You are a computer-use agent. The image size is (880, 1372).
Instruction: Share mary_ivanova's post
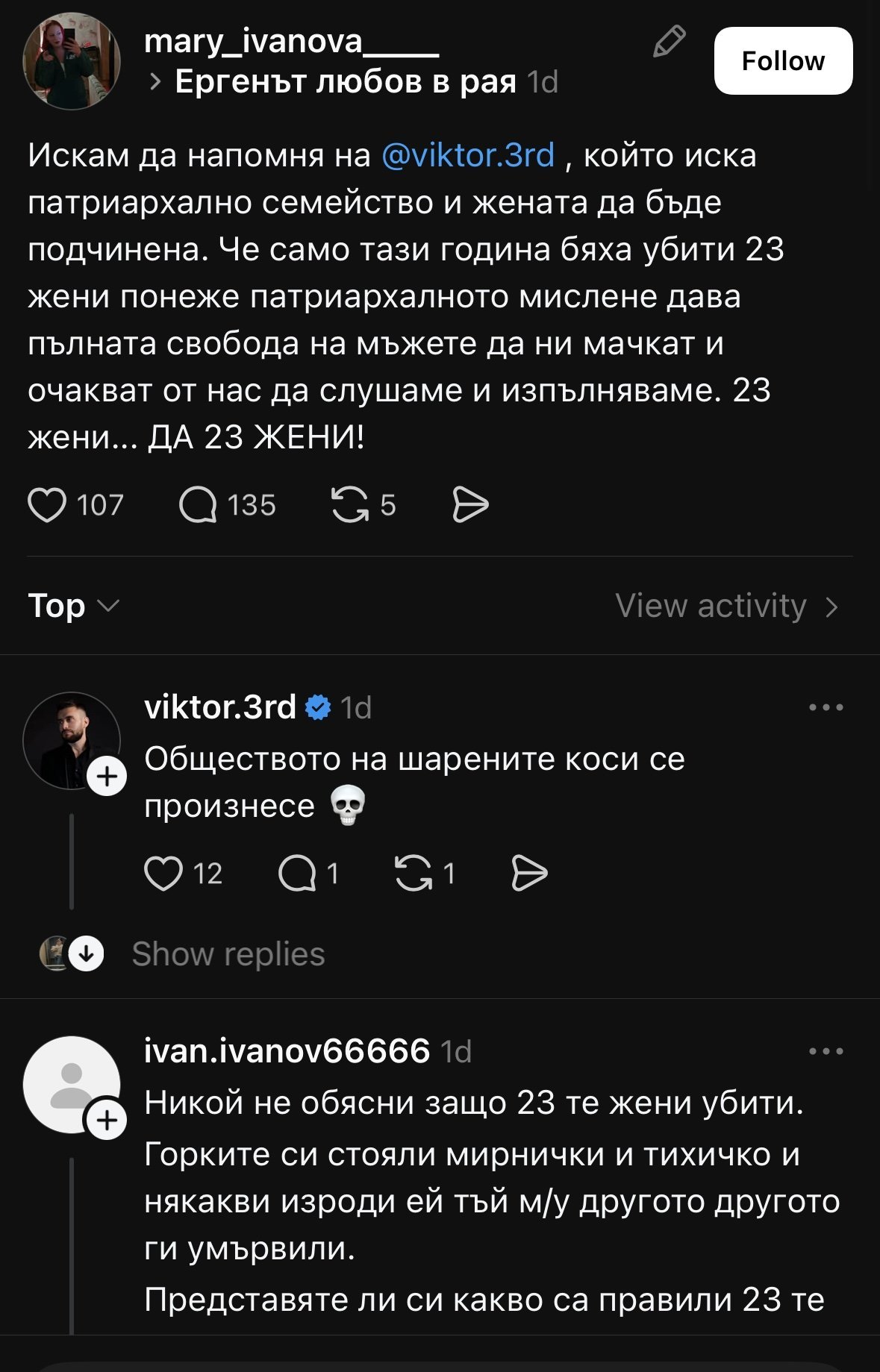click(470, 505)
